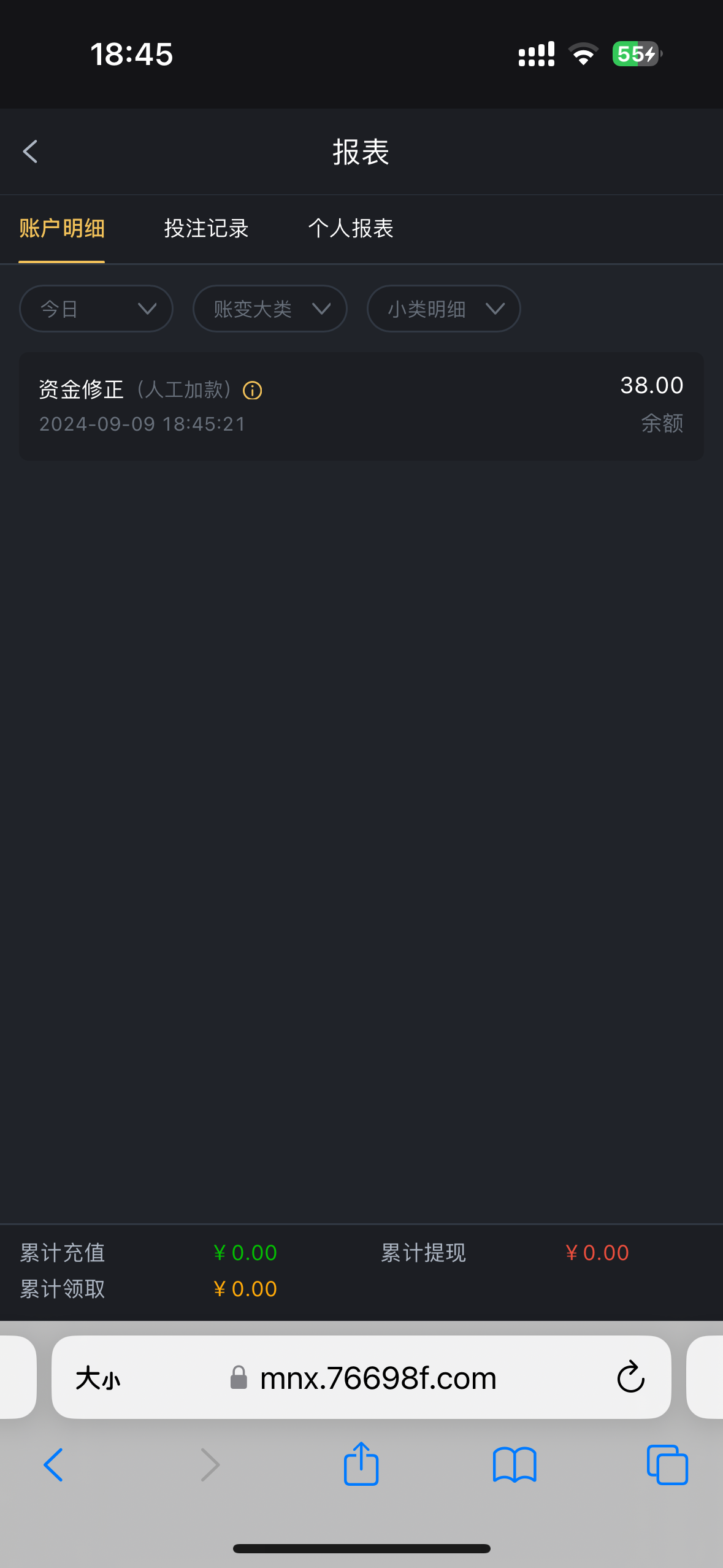Image resolution: width=723 pixels, height=1568 pixels.
Task: Tap the info icon beside 人工加款
Action: [253, 391]
